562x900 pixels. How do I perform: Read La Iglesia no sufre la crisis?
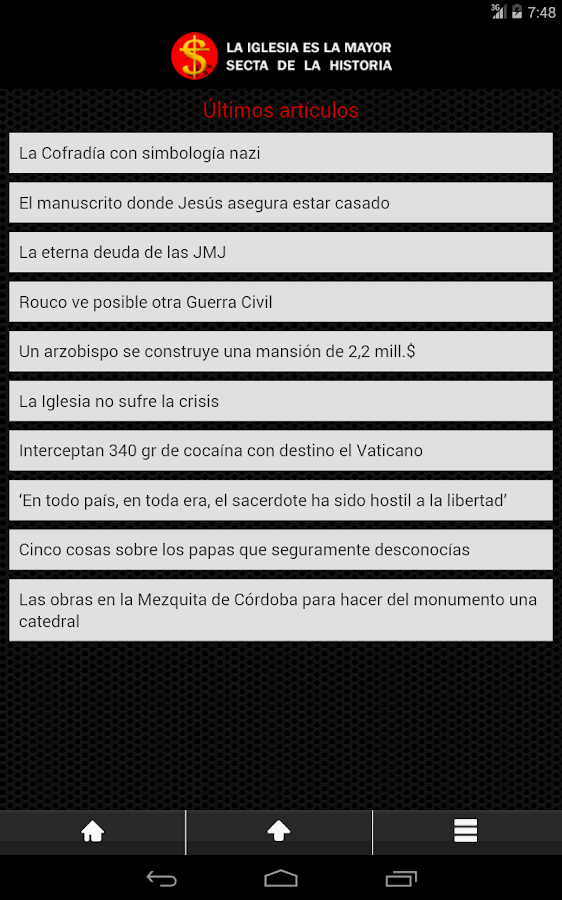[x=281, y=401]
